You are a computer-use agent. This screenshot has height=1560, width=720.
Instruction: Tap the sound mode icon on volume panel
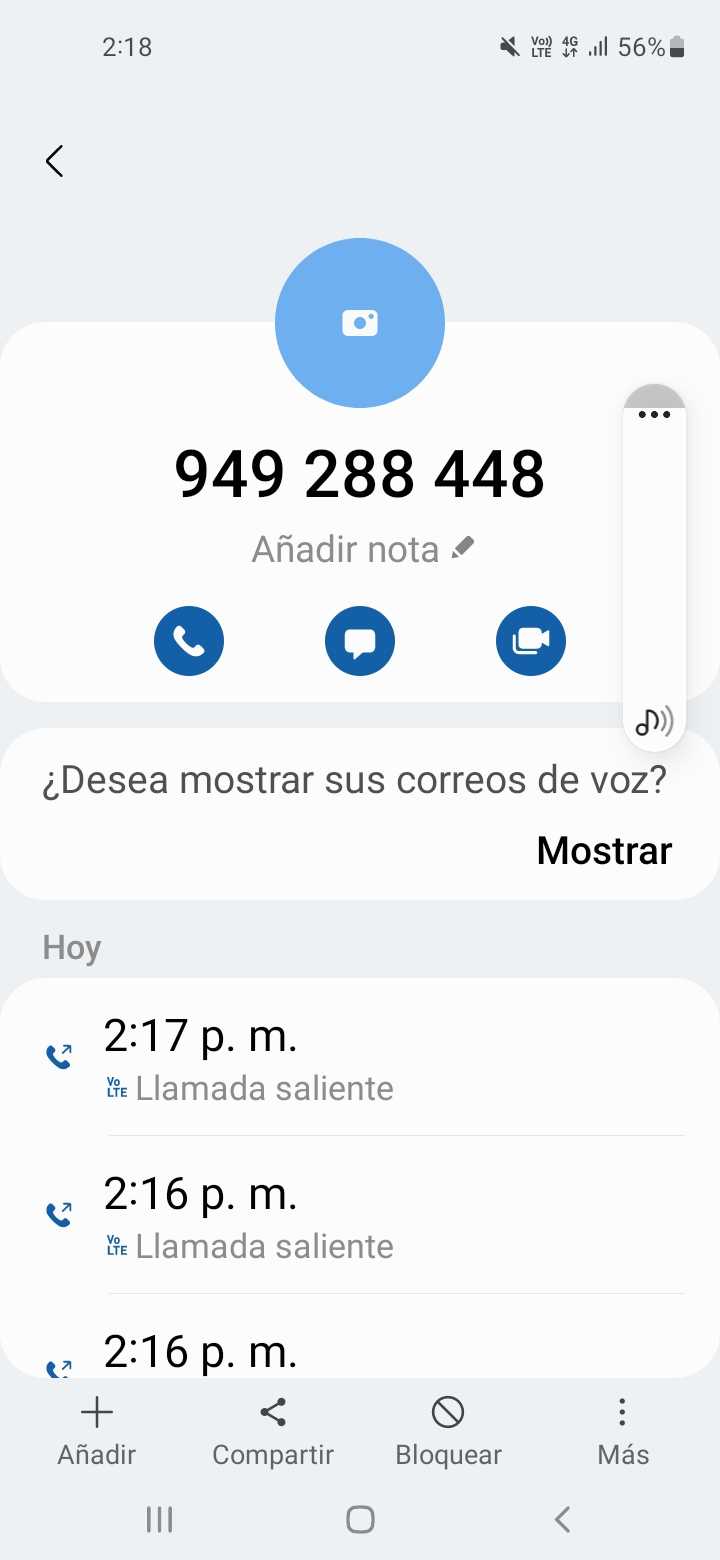pos(654,719)
